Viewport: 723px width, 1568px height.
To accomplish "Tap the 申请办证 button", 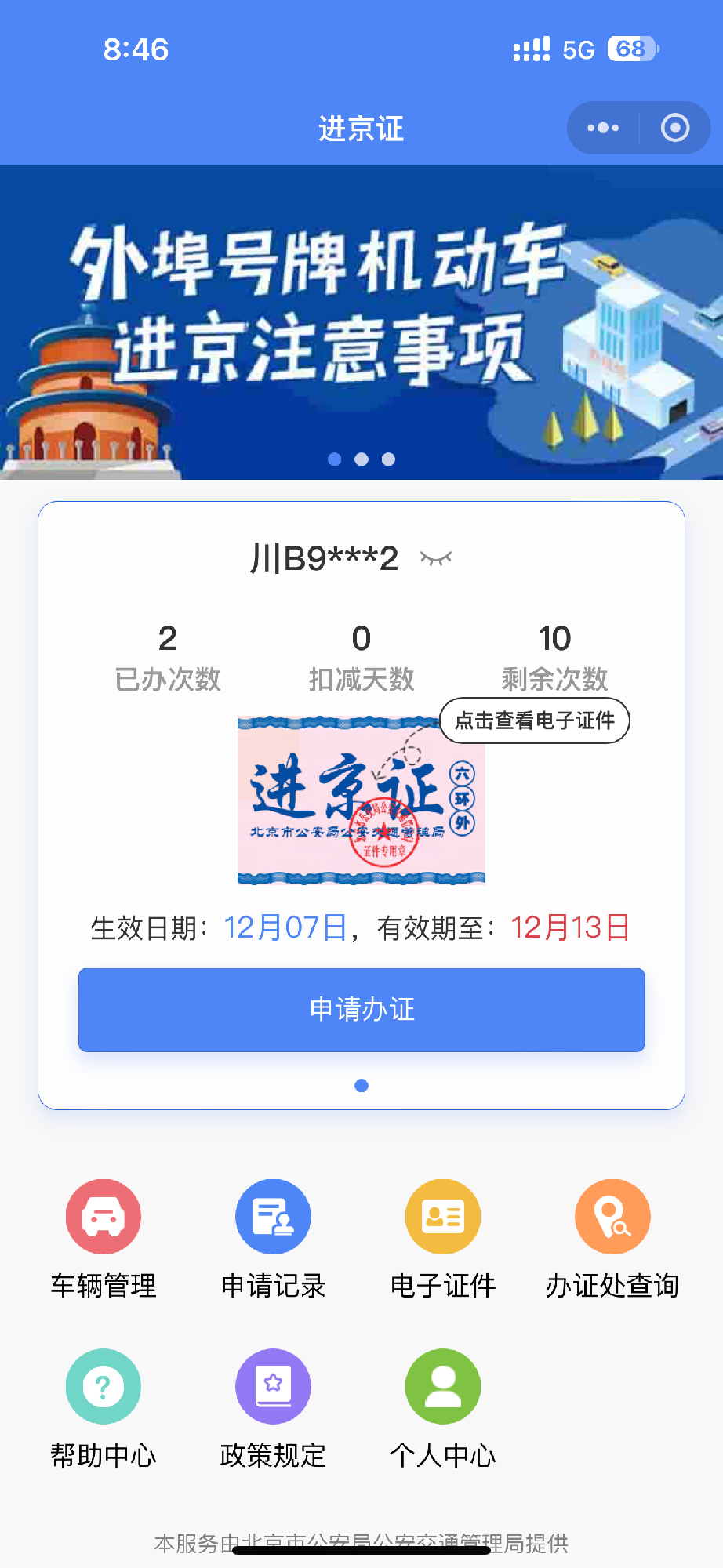I will tap(361, 1010).
